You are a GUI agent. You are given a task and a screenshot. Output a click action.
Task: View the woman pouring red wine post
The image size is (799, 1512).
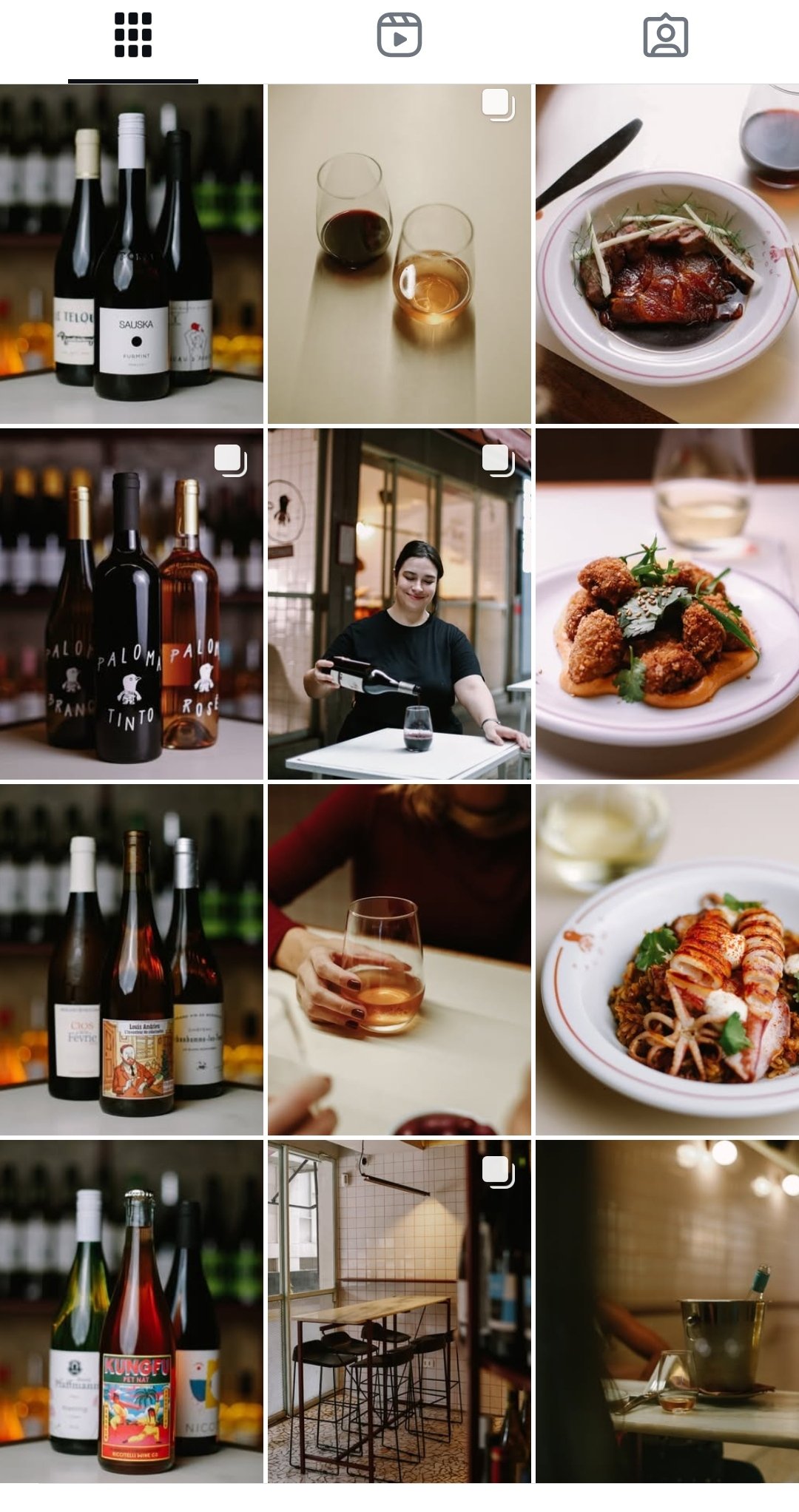(x=399, y=604)
